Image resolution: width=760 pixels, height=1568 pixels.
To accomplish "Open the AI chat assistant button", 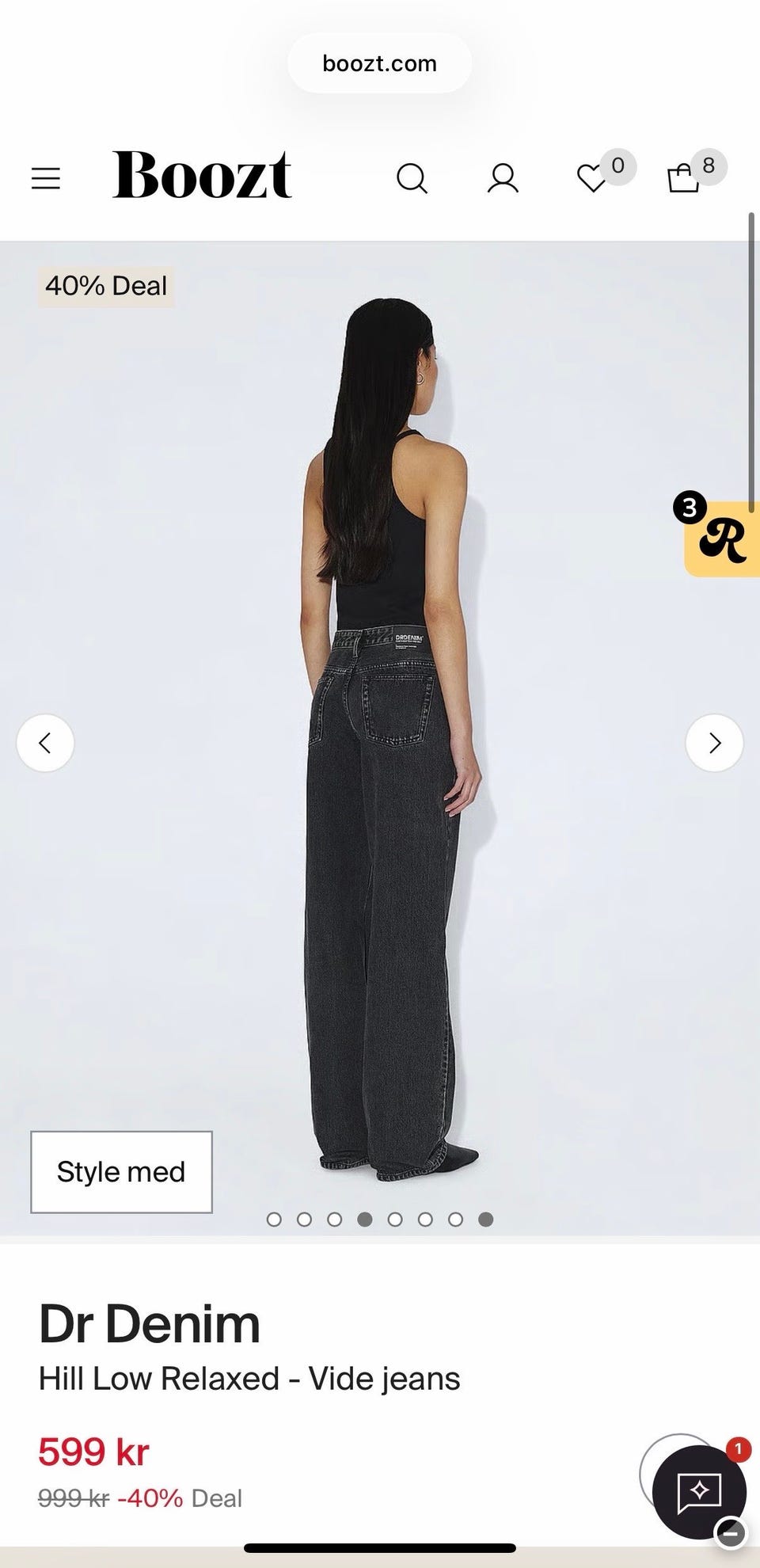I will (699, 1492).
